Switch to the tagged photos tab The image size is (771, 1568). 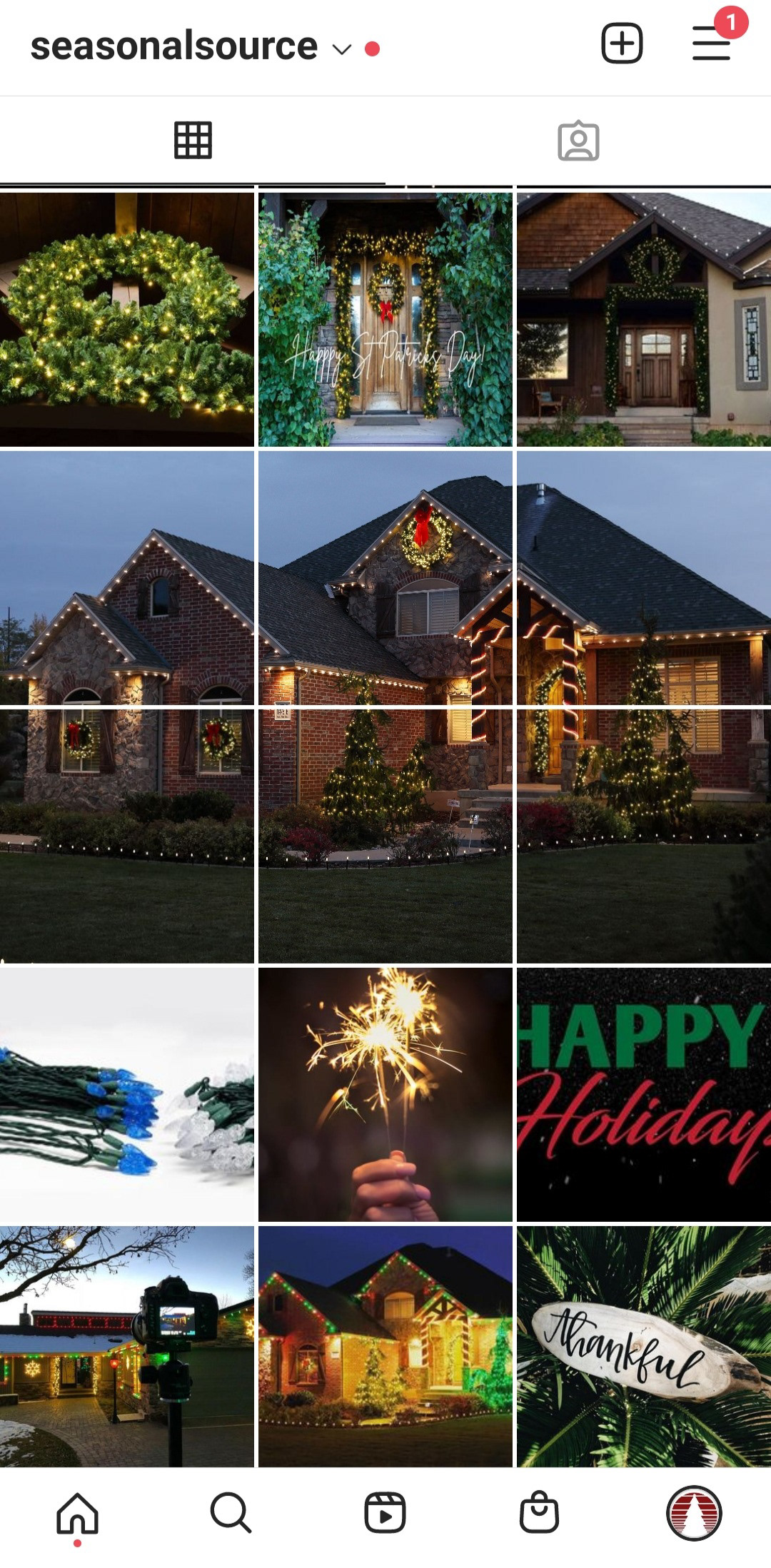(x=578, y=140)
